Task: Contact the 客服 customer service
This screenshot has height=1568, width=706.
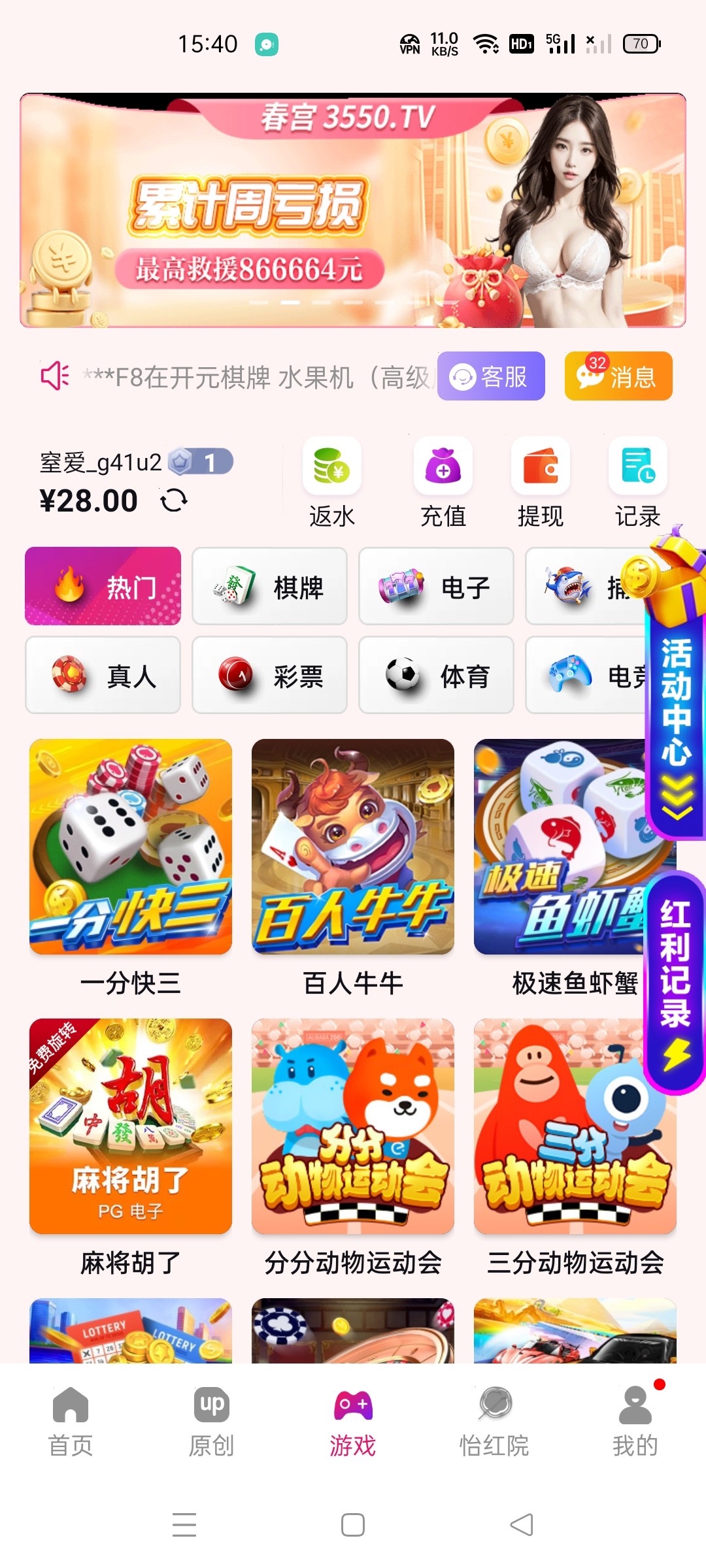Action: (x=490, y=377)
